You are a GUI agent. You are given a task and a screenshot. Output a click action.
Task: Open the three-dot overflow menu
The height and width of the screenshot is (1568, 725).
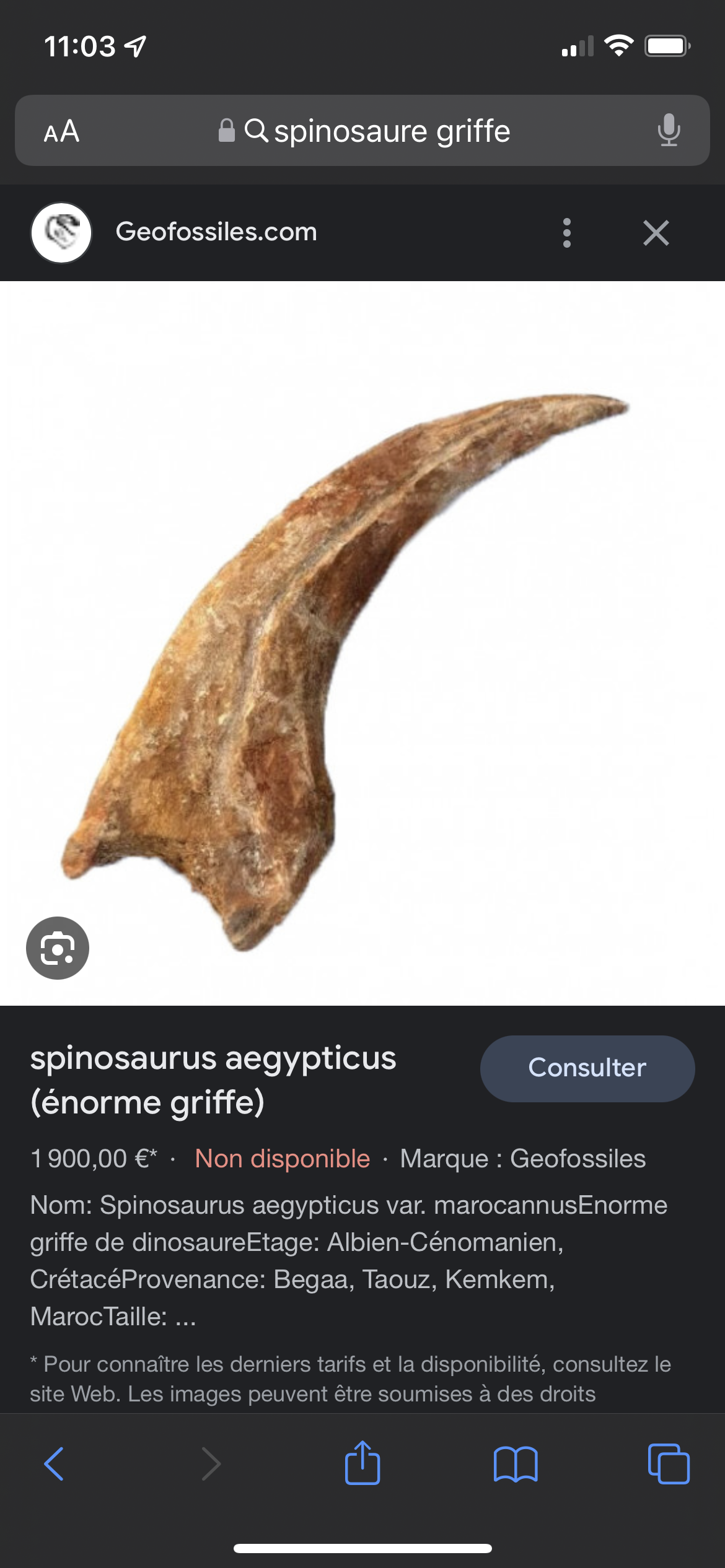pos(566,233)
